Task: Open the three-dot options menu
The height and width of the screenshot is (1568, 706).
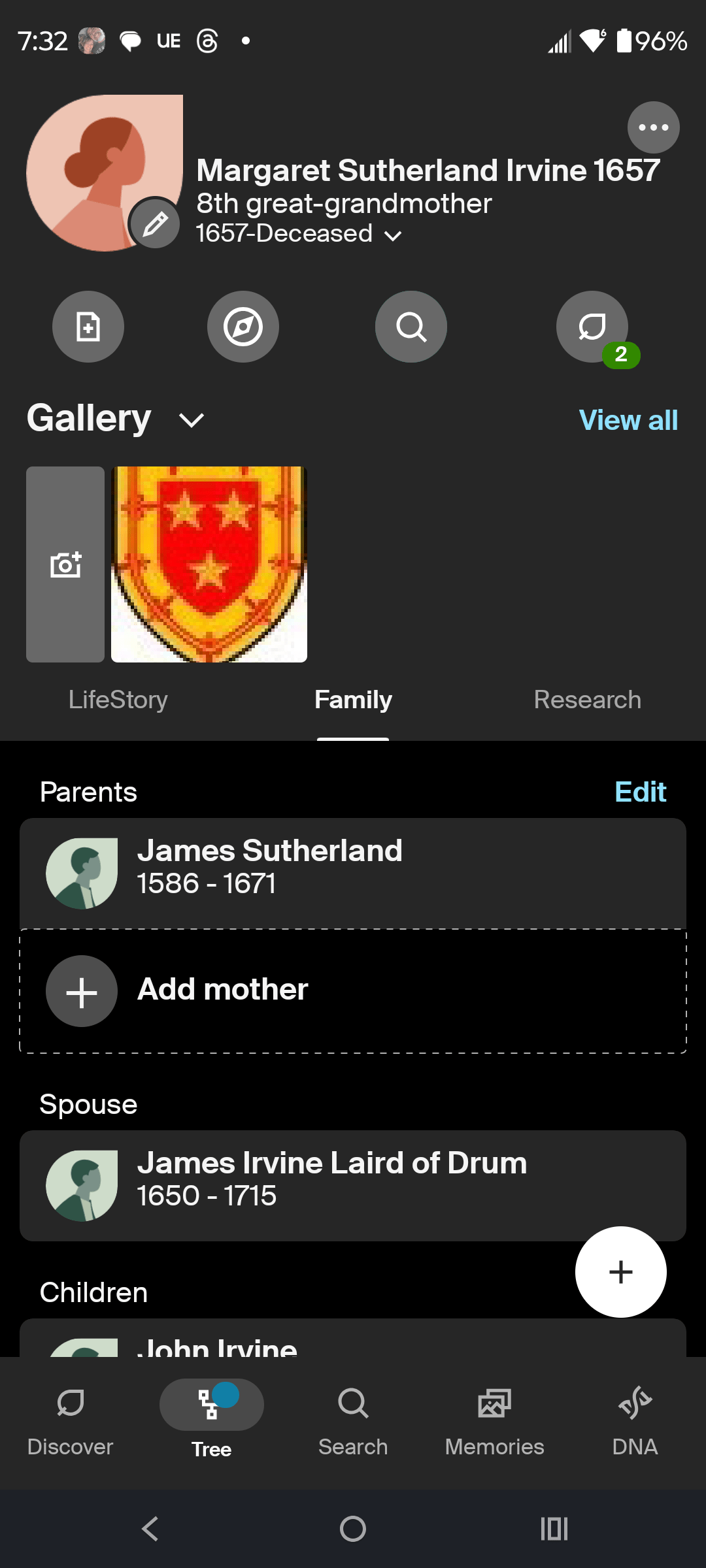Action: (653, 127)
